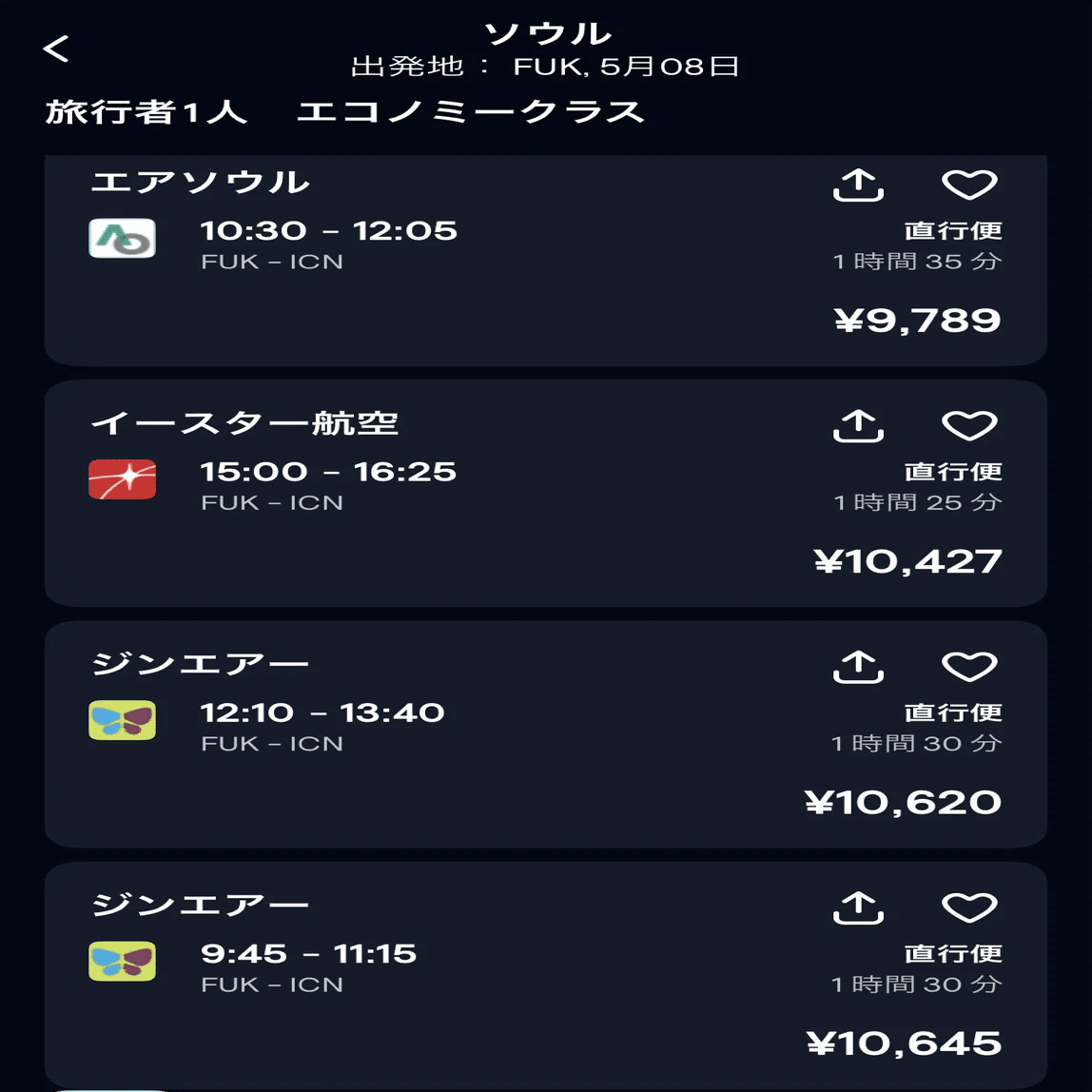Share the ジンエアー 12:10 flight
1092x1092 pixels.
coord(858,666)
